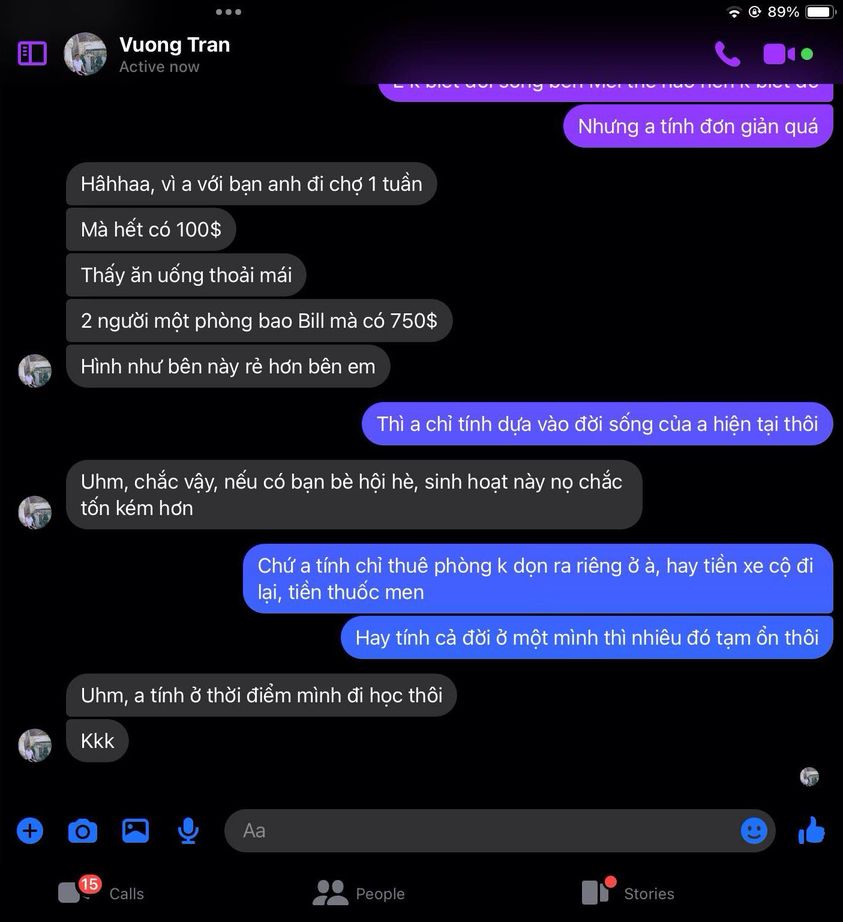Screen dimensions: 843x922
Task: Toggle the sidebar panel icon
Action: click(x=32, y=53)
